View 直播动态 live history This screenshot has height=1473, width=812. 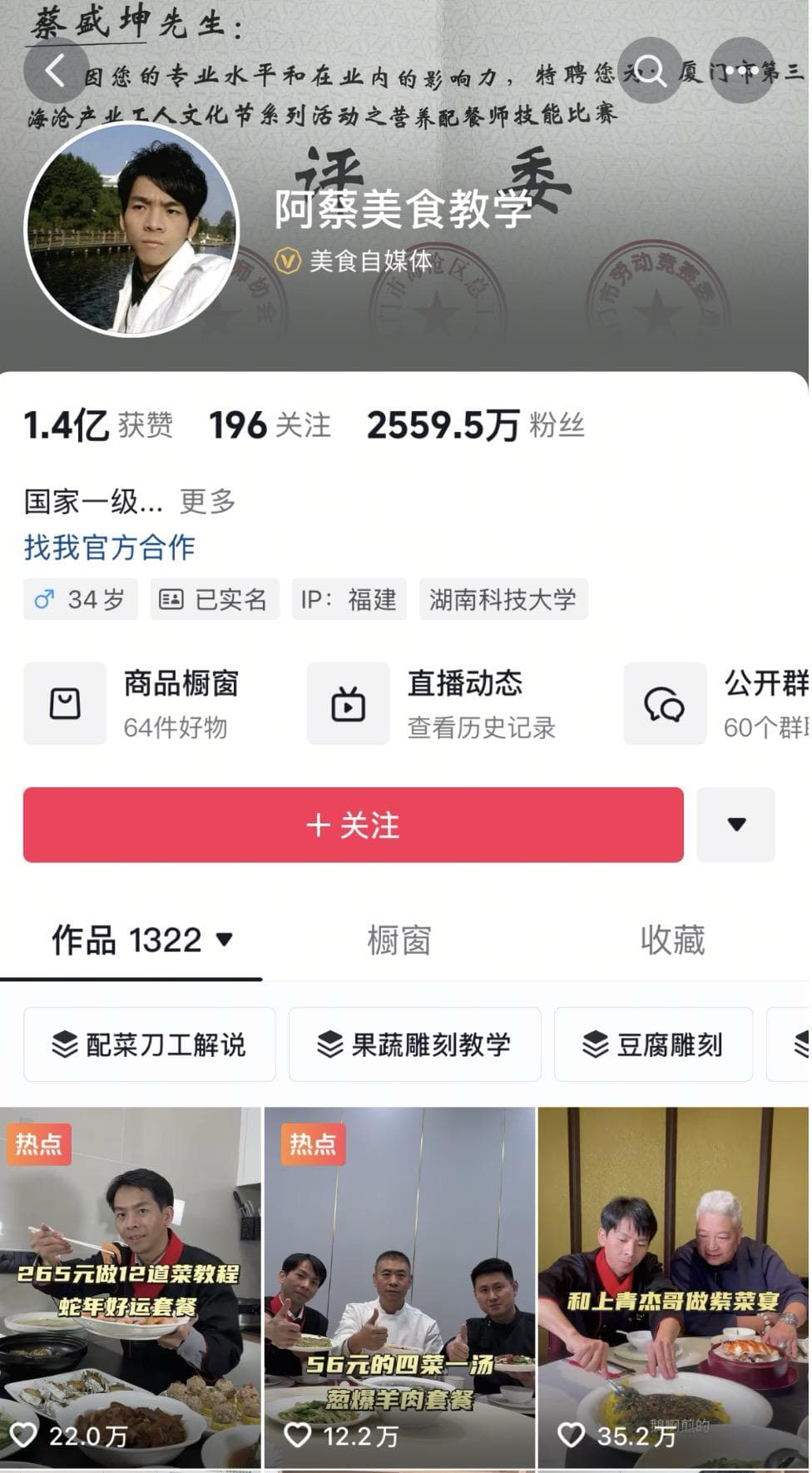(433, 703)
